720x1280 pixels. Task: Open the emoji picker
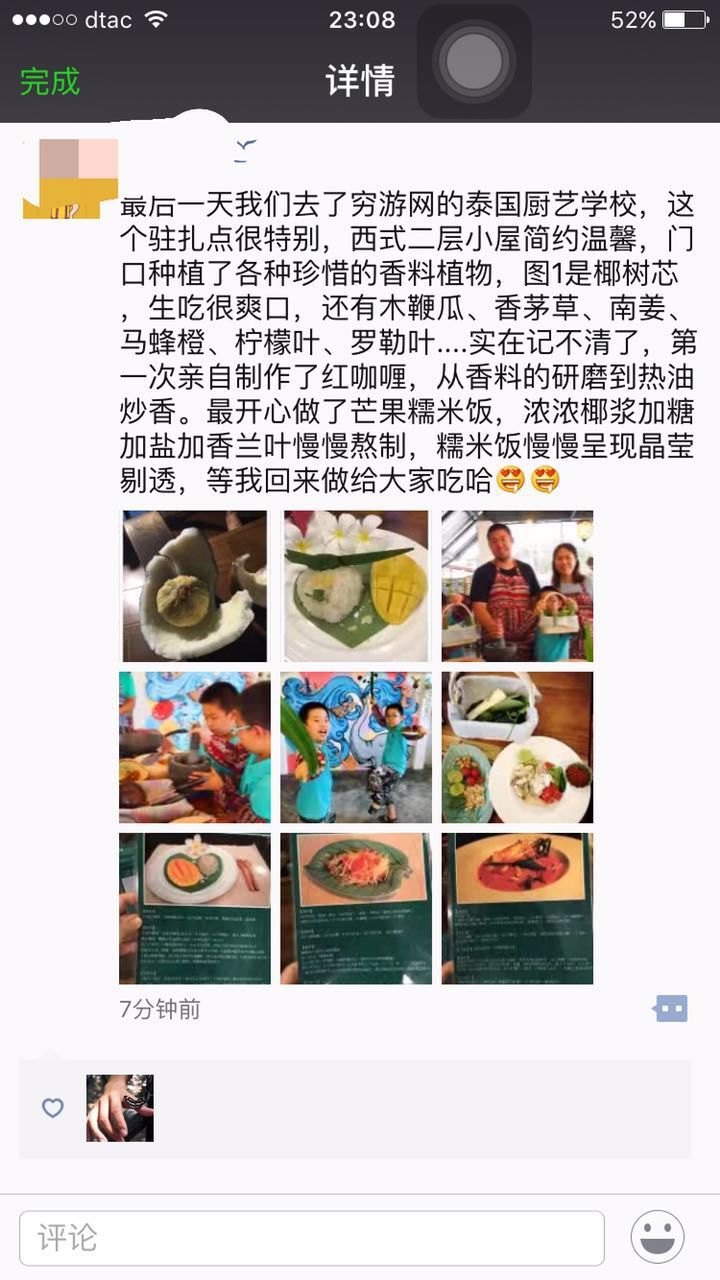point(657,1238)
